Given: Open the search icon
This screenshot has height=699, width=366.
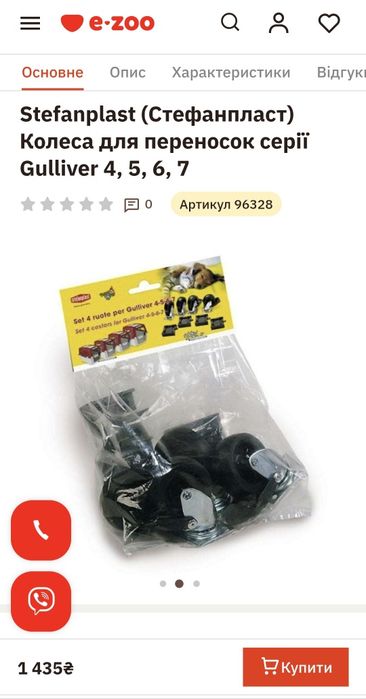Looking at the screenshot, I should click(230, 22).
